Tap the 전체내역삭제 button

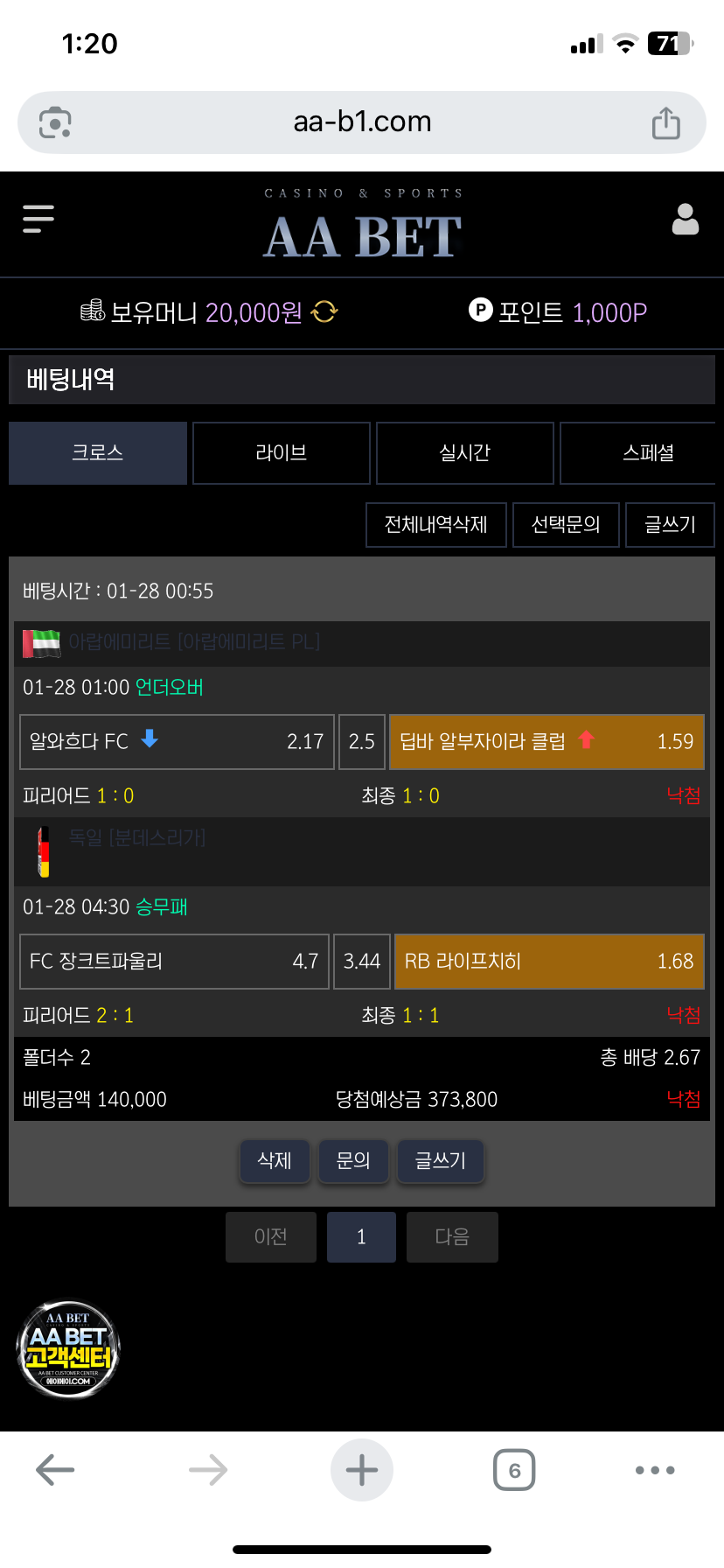click(436, 525)
